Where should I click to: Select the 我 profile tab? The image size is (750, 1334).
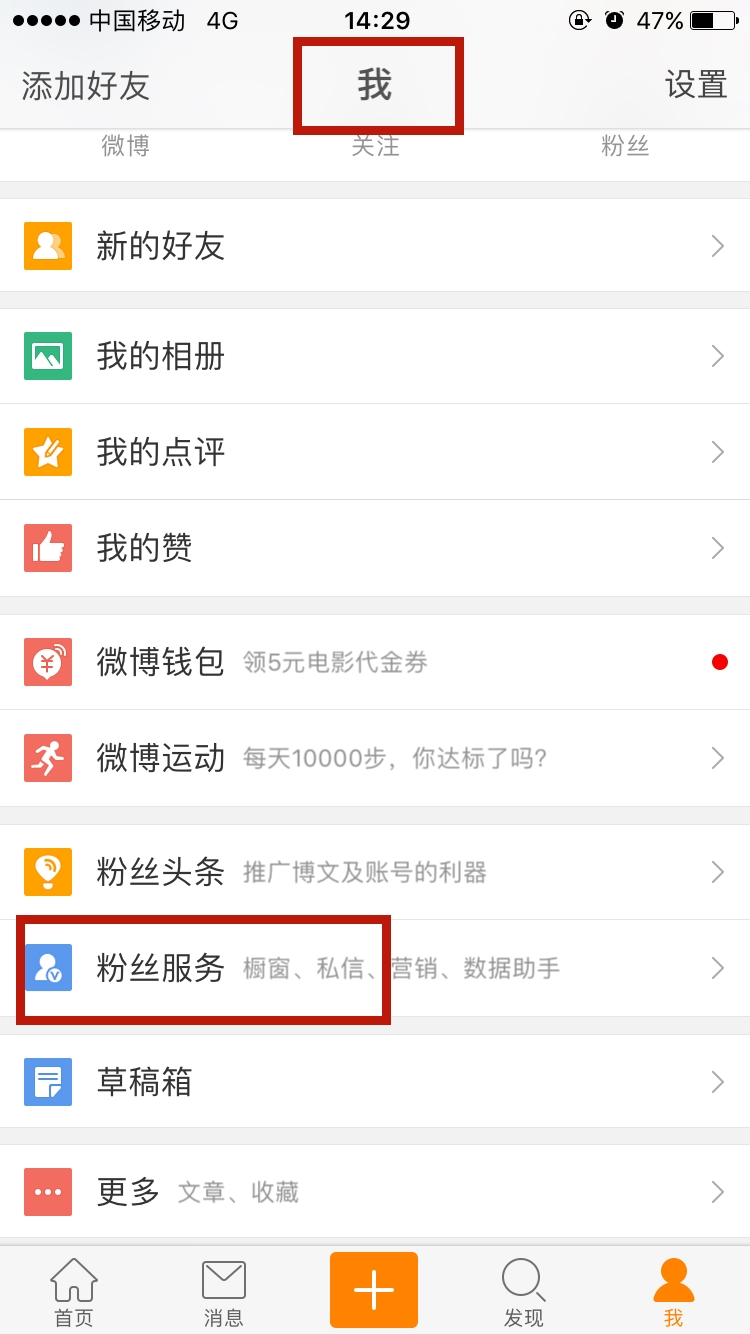pyautogui.click(x=673, y=1291)
